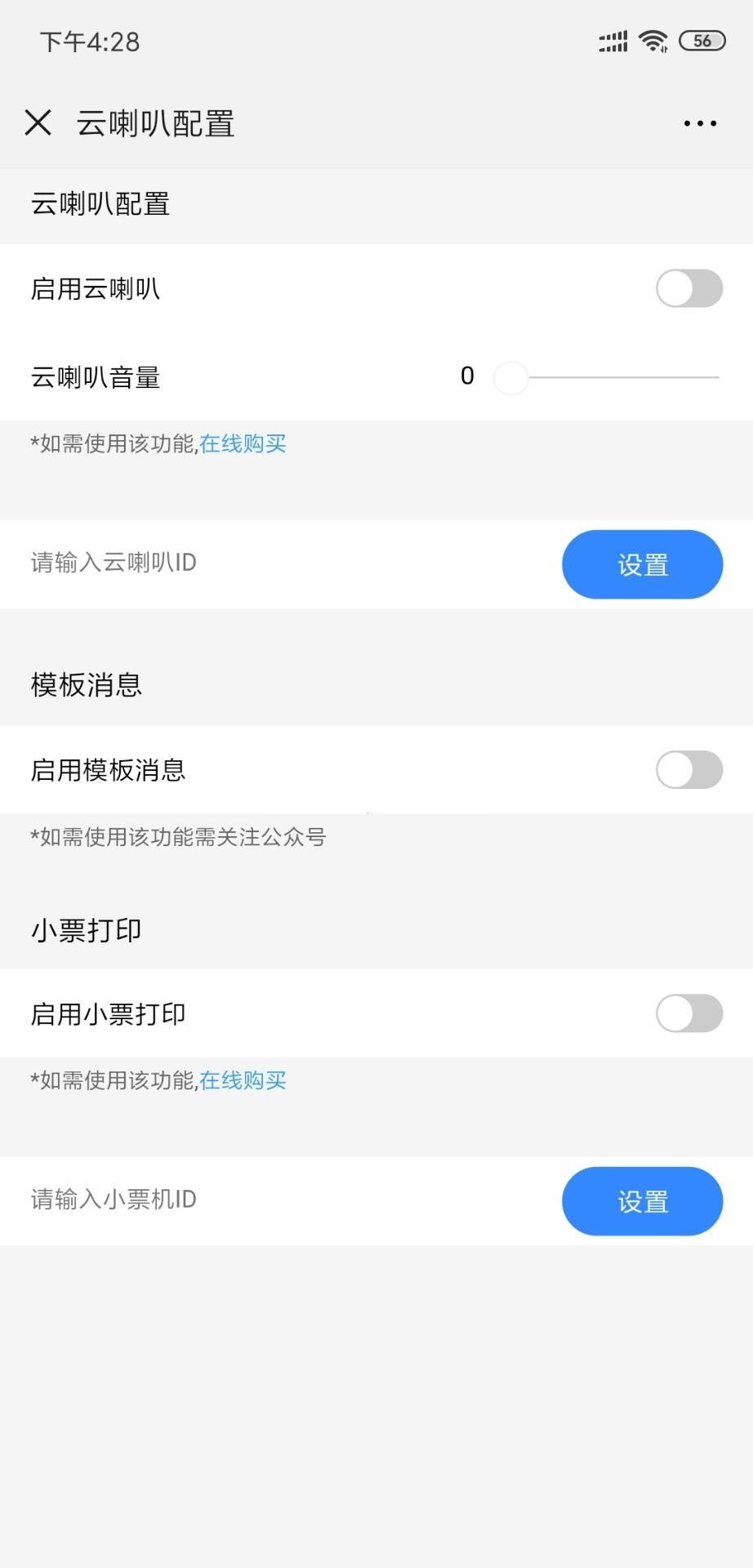Toggle 启用小票打印 on
Image resolution: width=753 pixels, height=1568 pixels.
tap(688, 1013)
